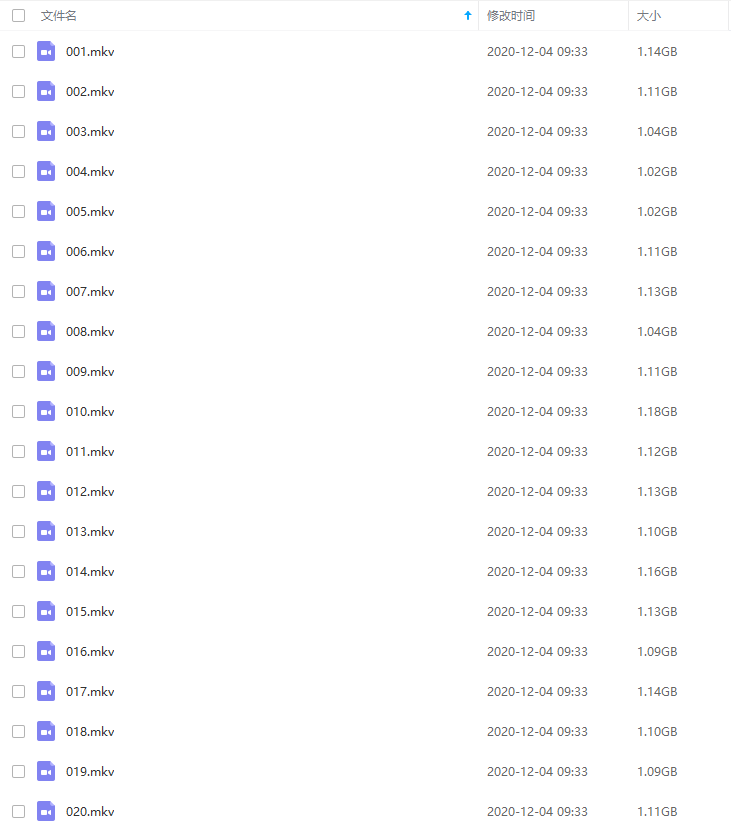
Task: Mark the checkbox beside 006.mkv
Action: (x=18, y=251)
